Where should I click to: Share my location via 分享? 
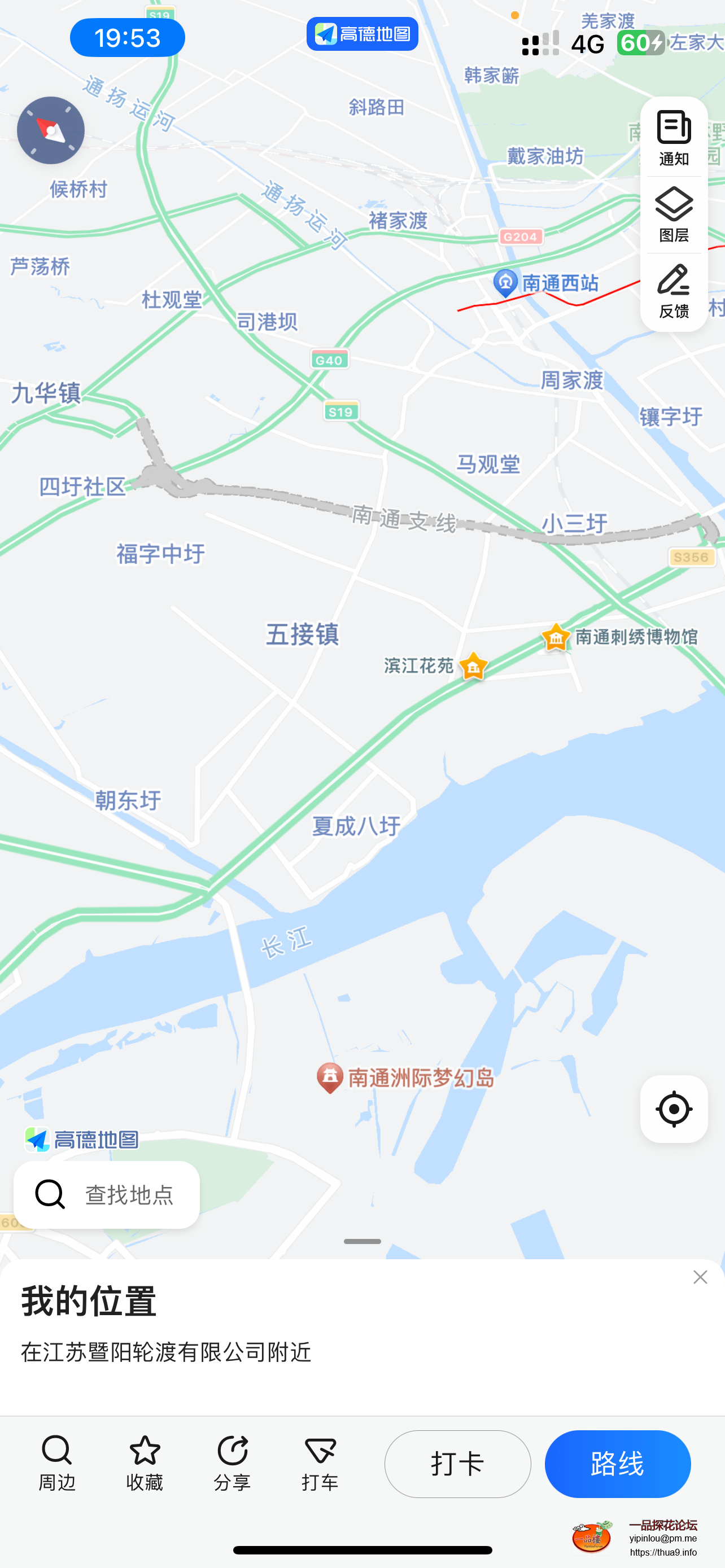click(x=232, y=1462)
